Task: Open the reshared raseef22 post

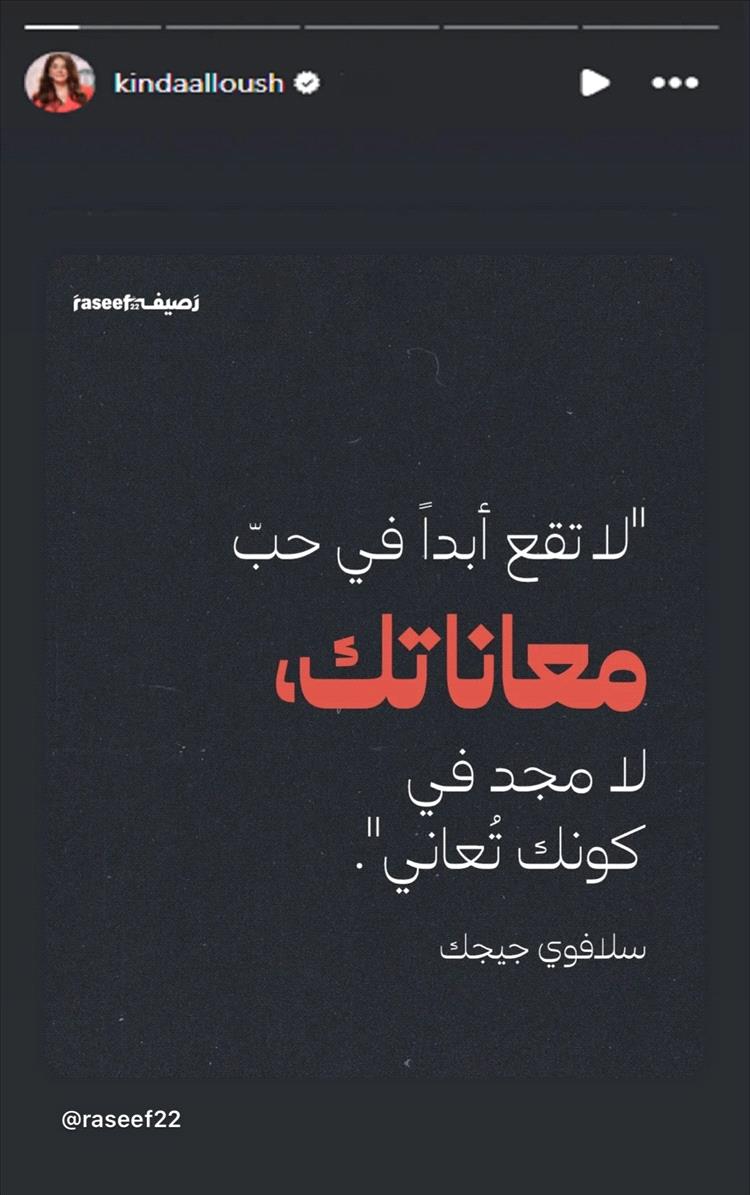Action: click(374, 665)
